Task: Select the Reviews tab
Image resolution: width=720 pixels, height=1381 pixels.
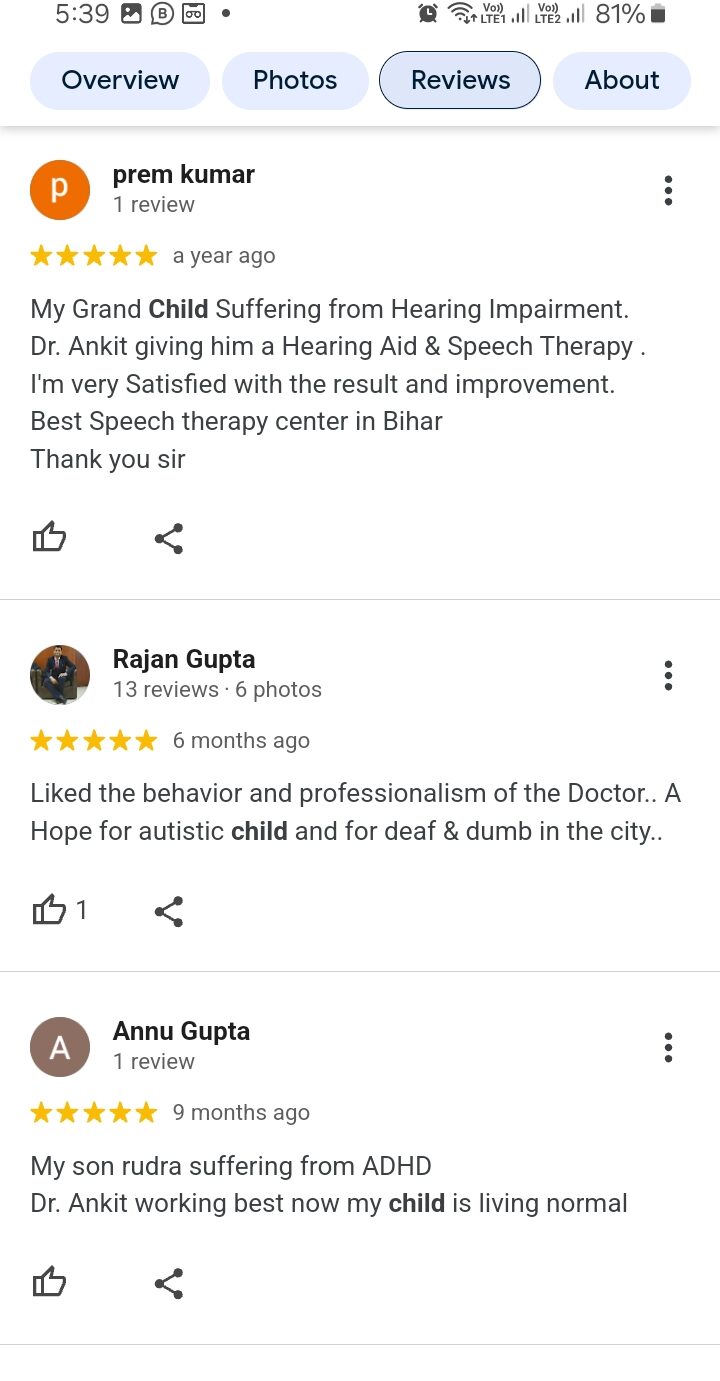Action: [x=460, y=80]
